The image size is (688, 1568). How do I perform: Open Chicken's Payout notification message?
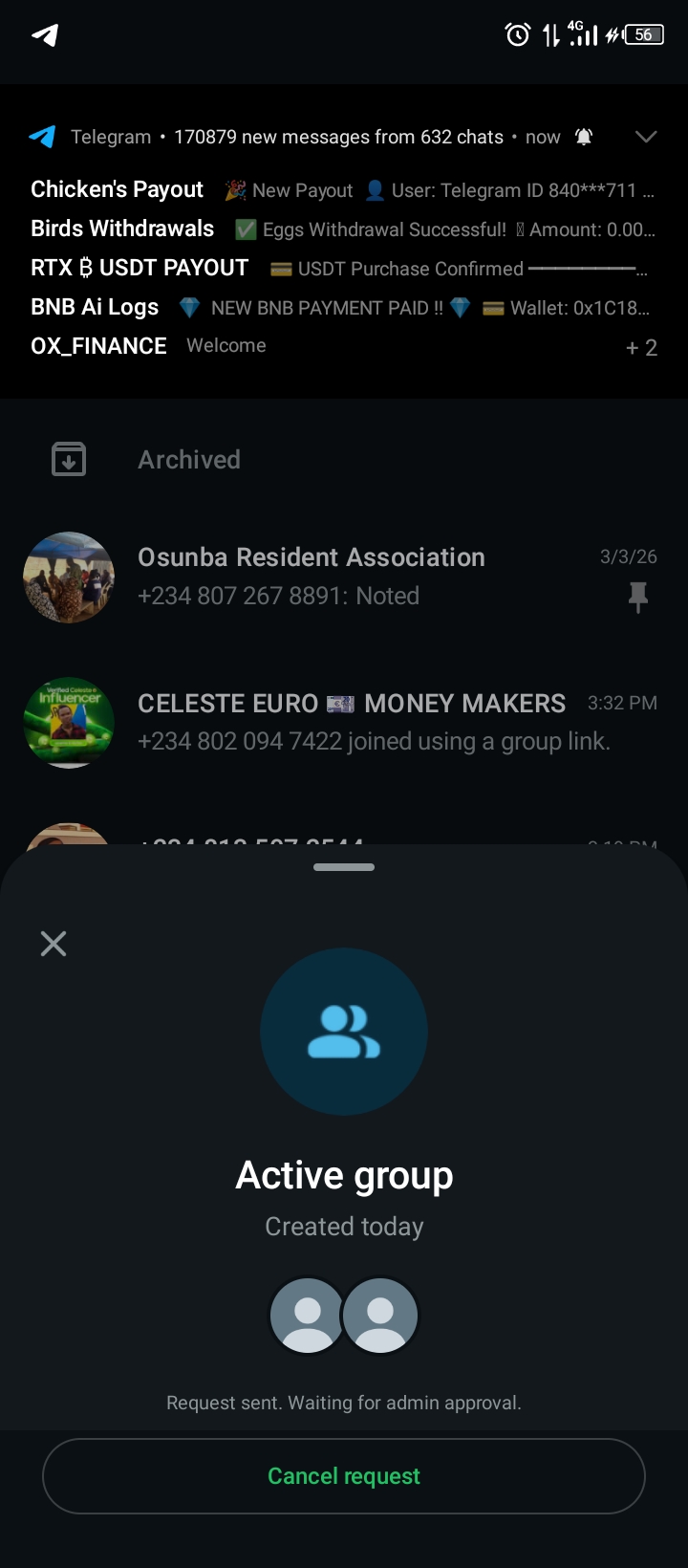click(x=342, y=190)
